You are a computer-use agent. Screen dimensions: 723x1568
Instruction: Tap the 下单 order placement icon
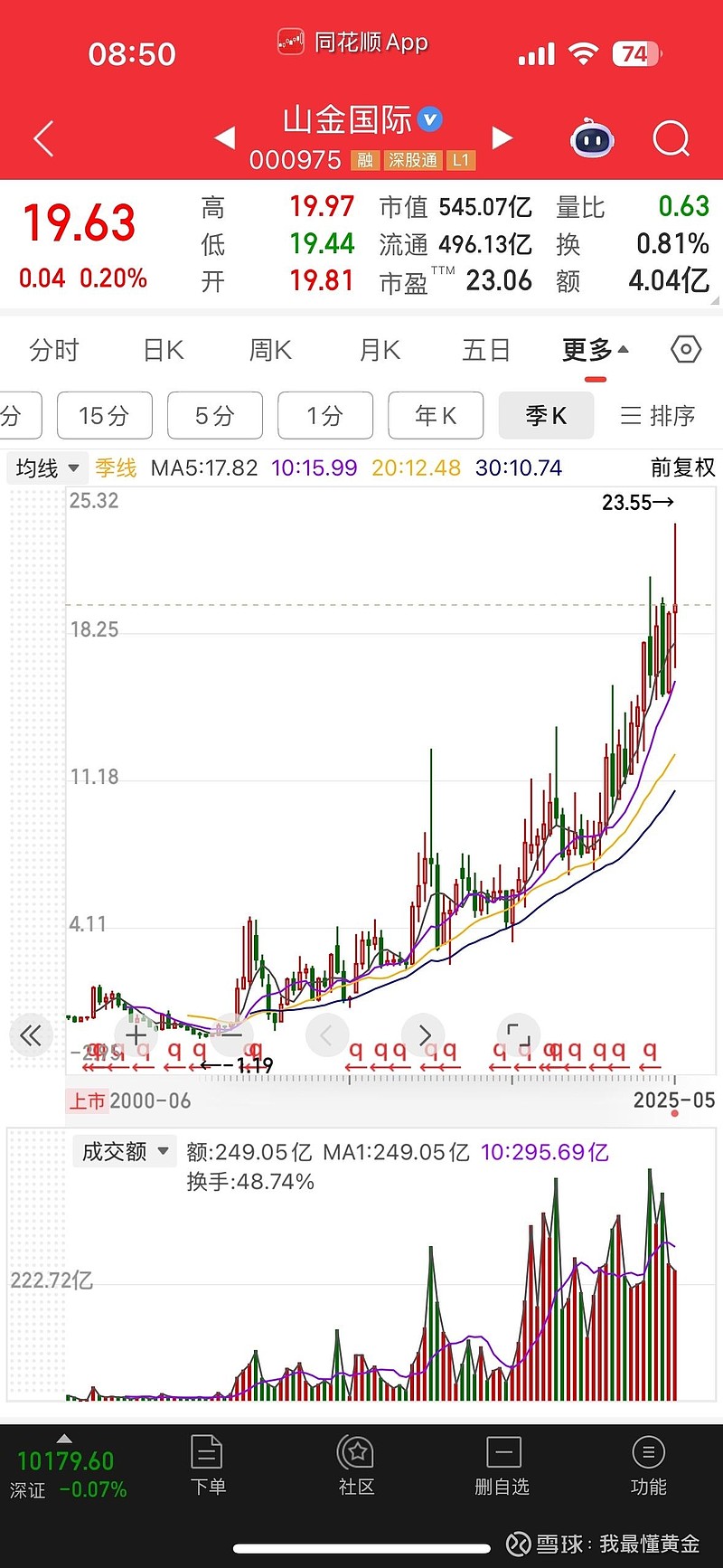208,1465
